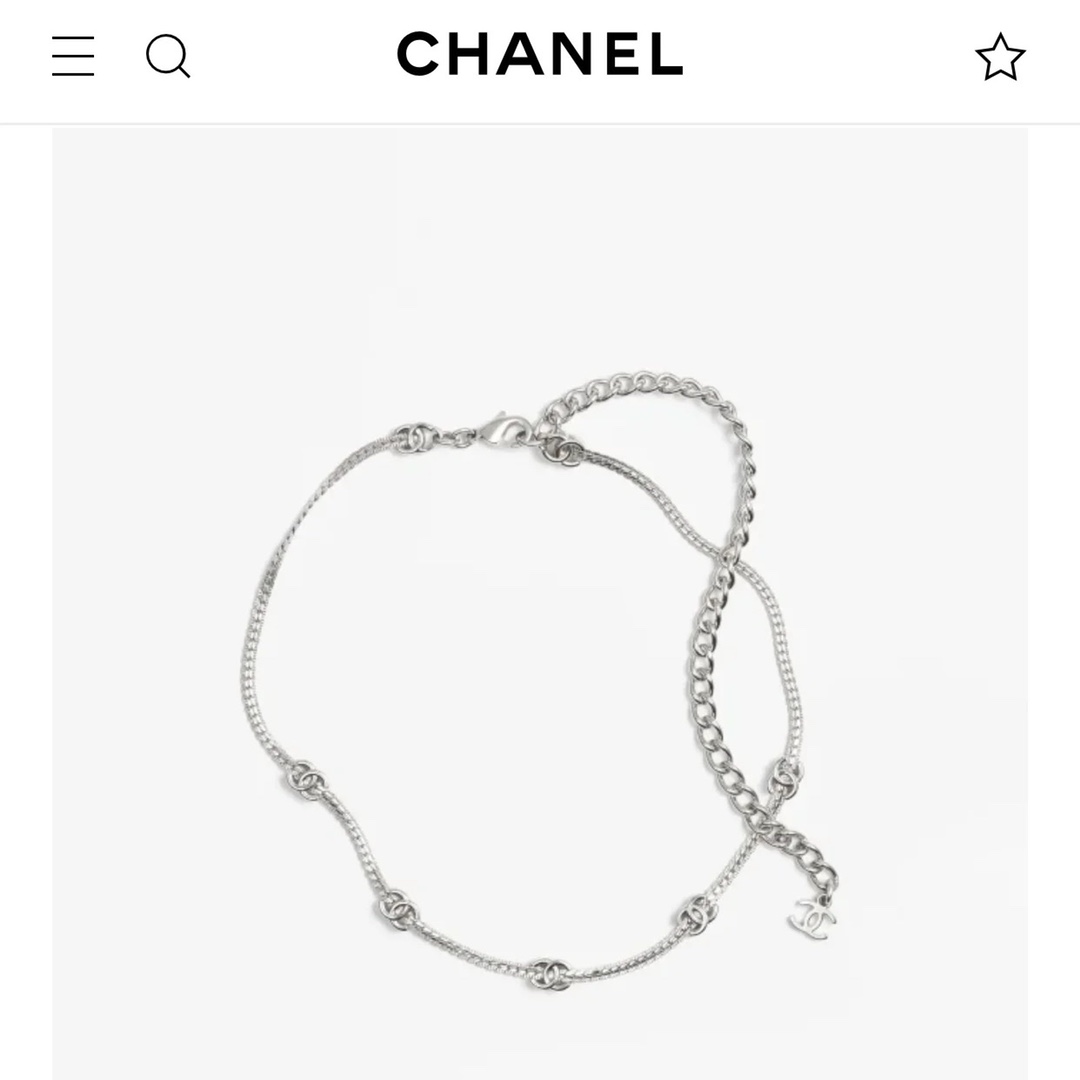Go to the CHANEL home page
The height and width of the screenshot is (1080, 1080).
[540, 55]
